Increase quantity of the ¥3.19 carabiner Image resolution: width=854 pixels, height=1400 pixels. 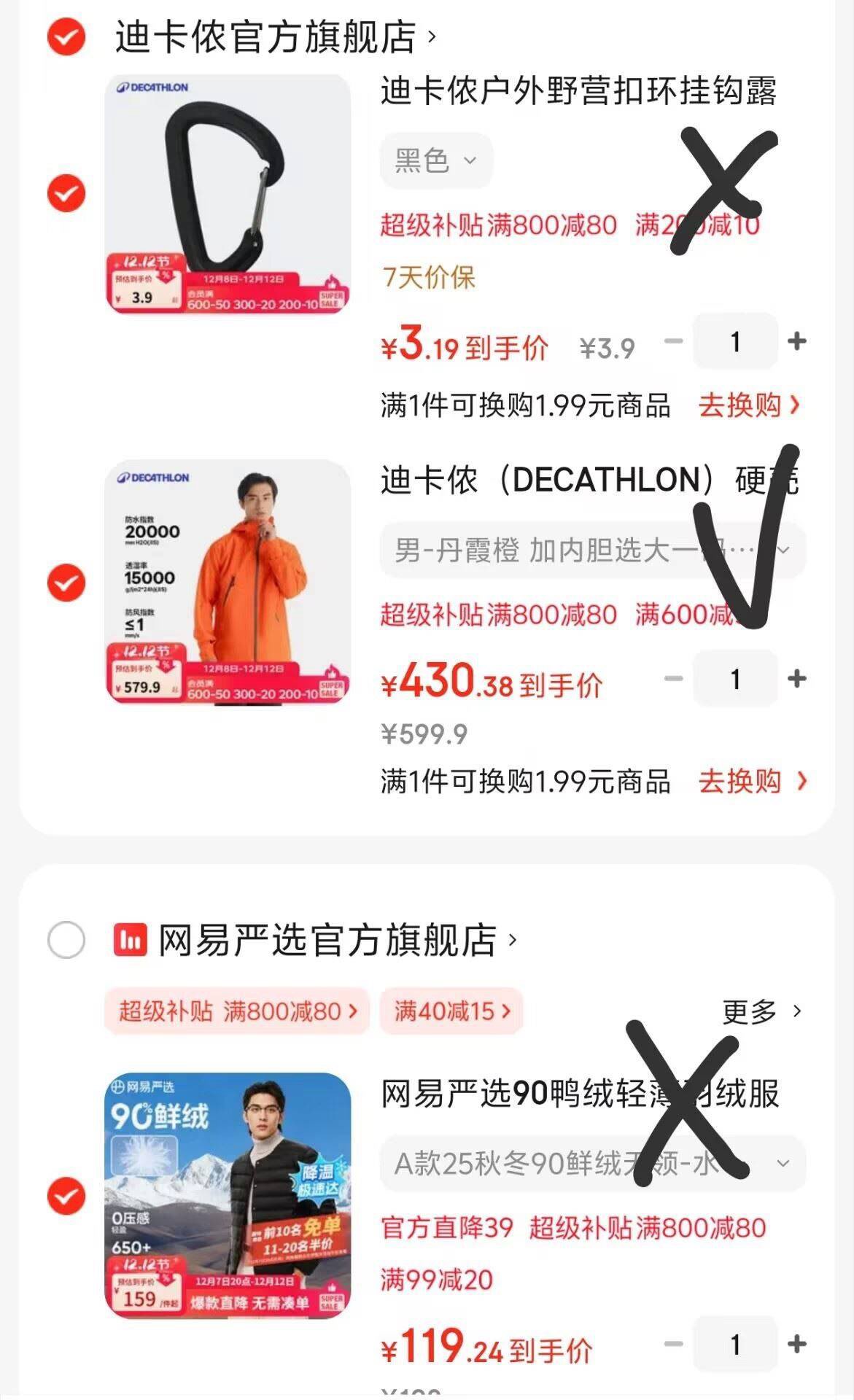coord(797,341)
